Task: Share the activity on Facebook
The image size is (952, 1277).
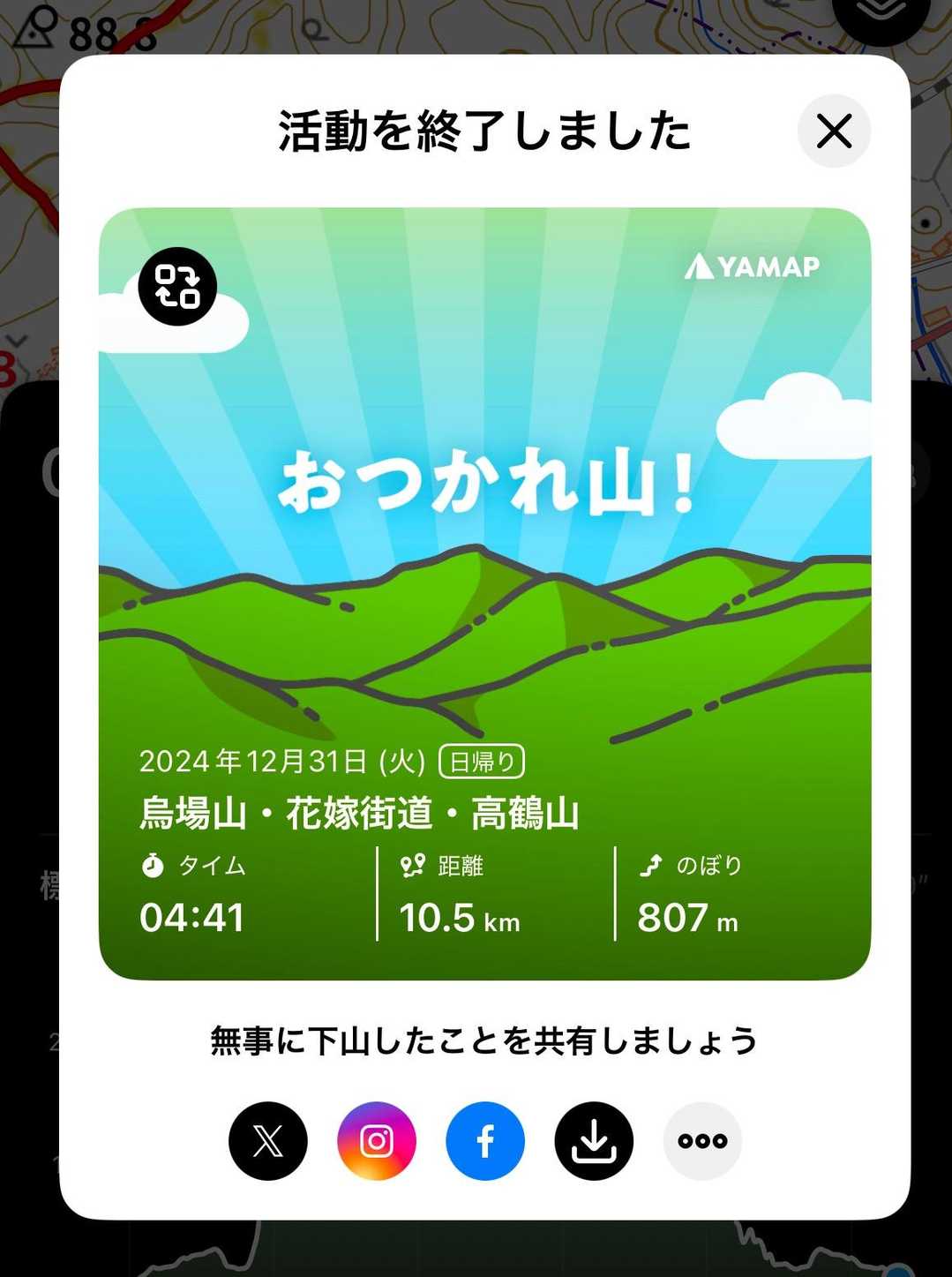Action: coord(485,1141)
